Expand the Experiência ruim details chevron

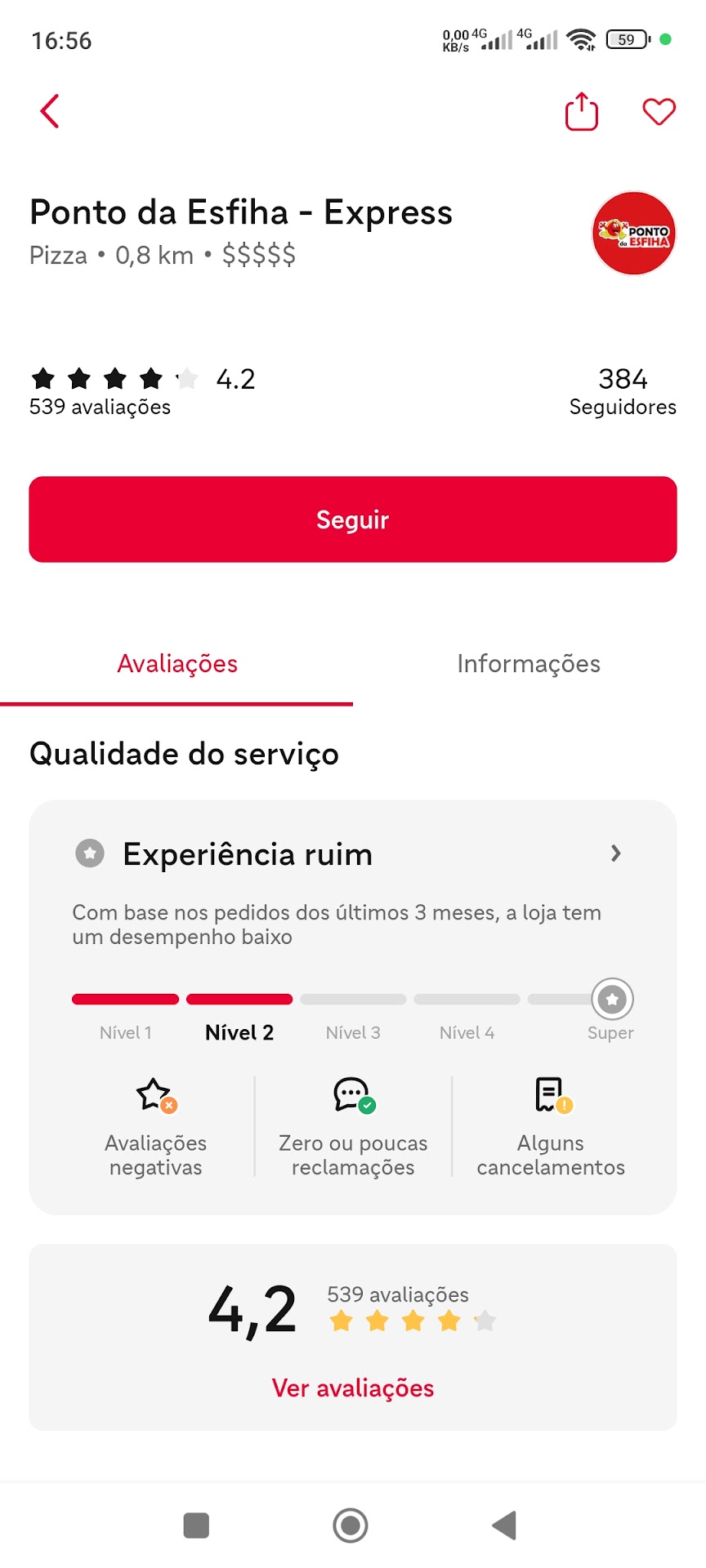(x=616, y=853)
